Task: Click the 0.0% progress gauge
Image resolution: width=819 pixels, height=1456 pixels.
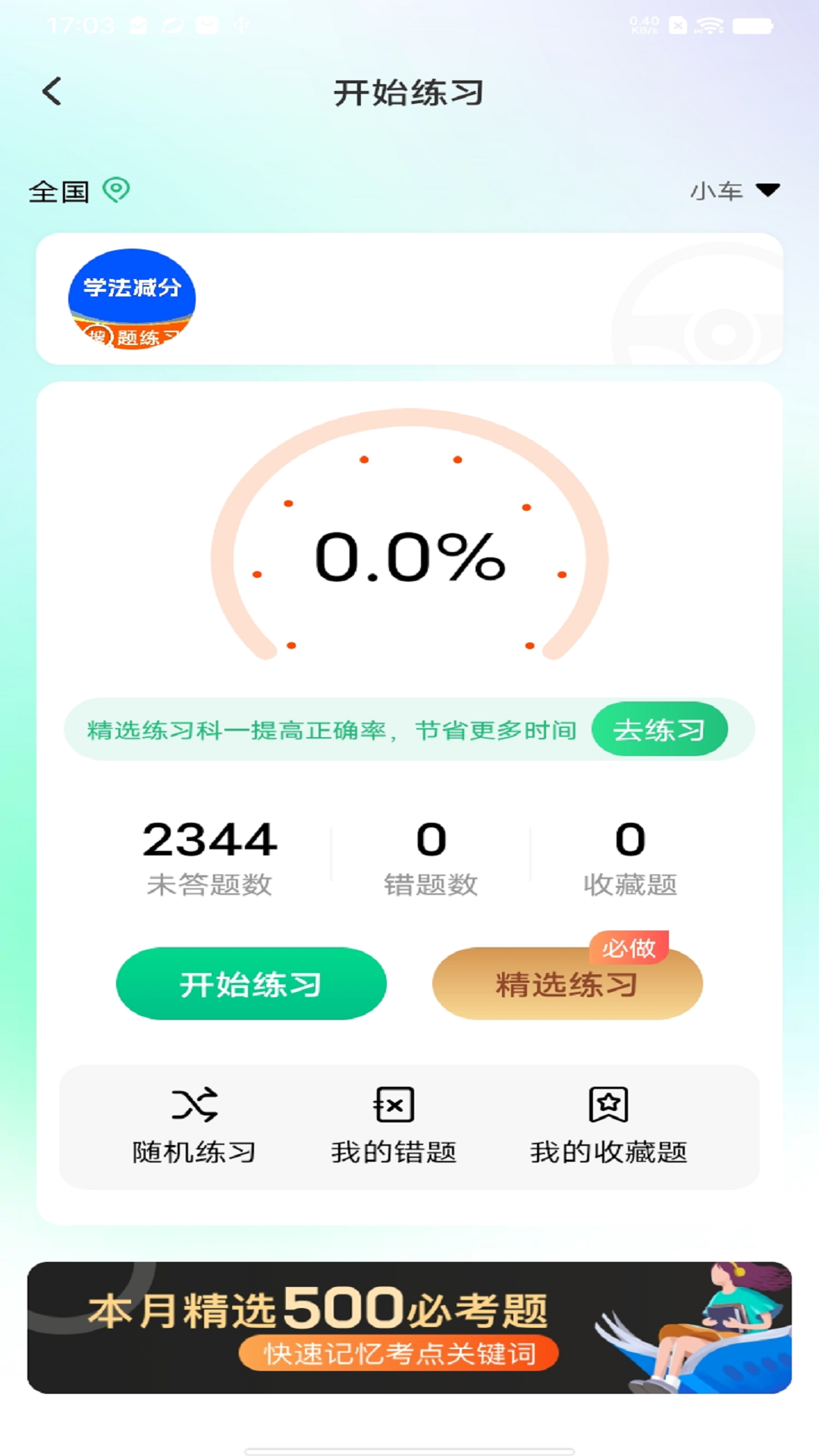Action: coord(409,559)
